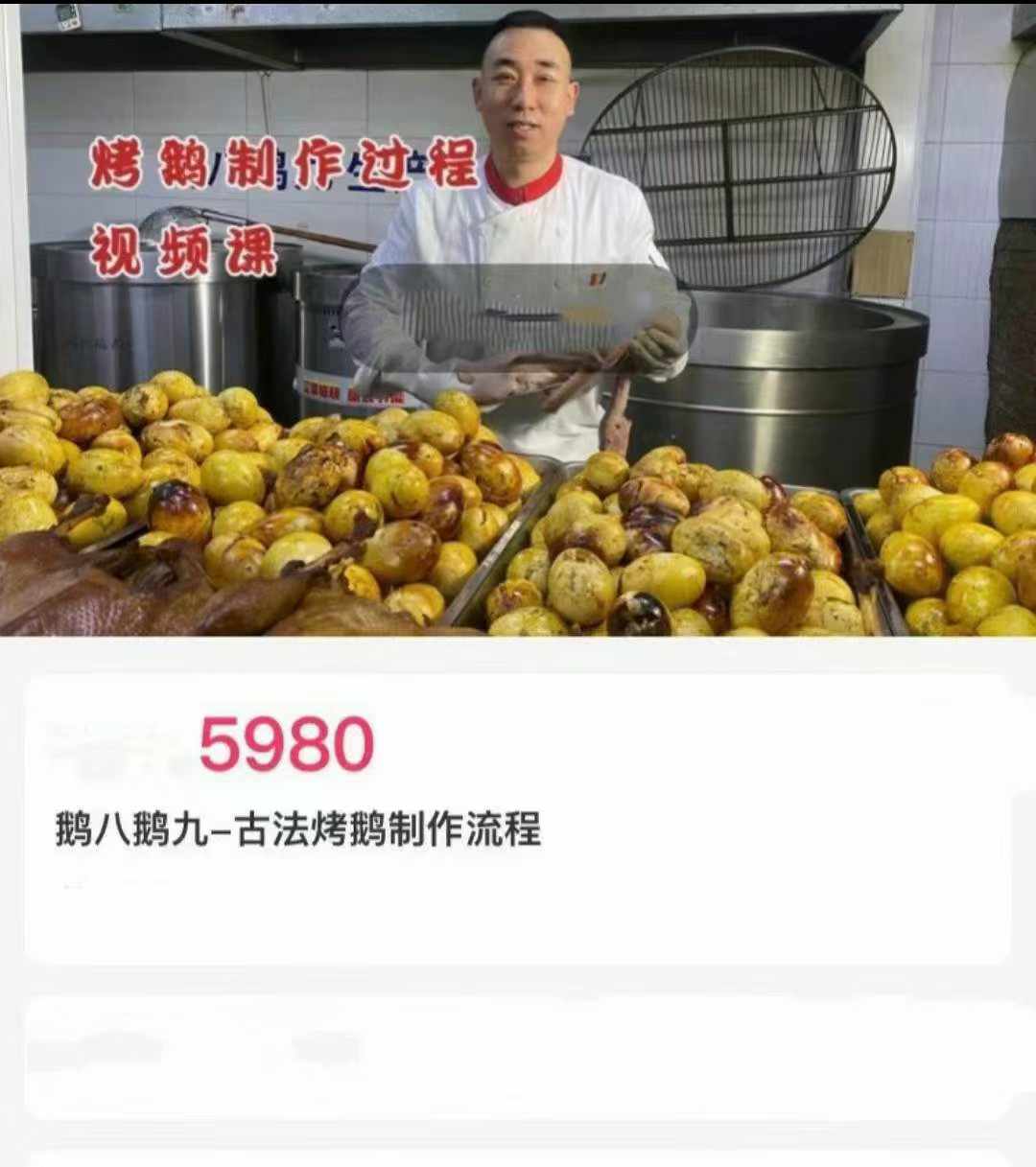
Task: Click the red 烤鹅制作过程 overlay text
Action: coord(283,163)
